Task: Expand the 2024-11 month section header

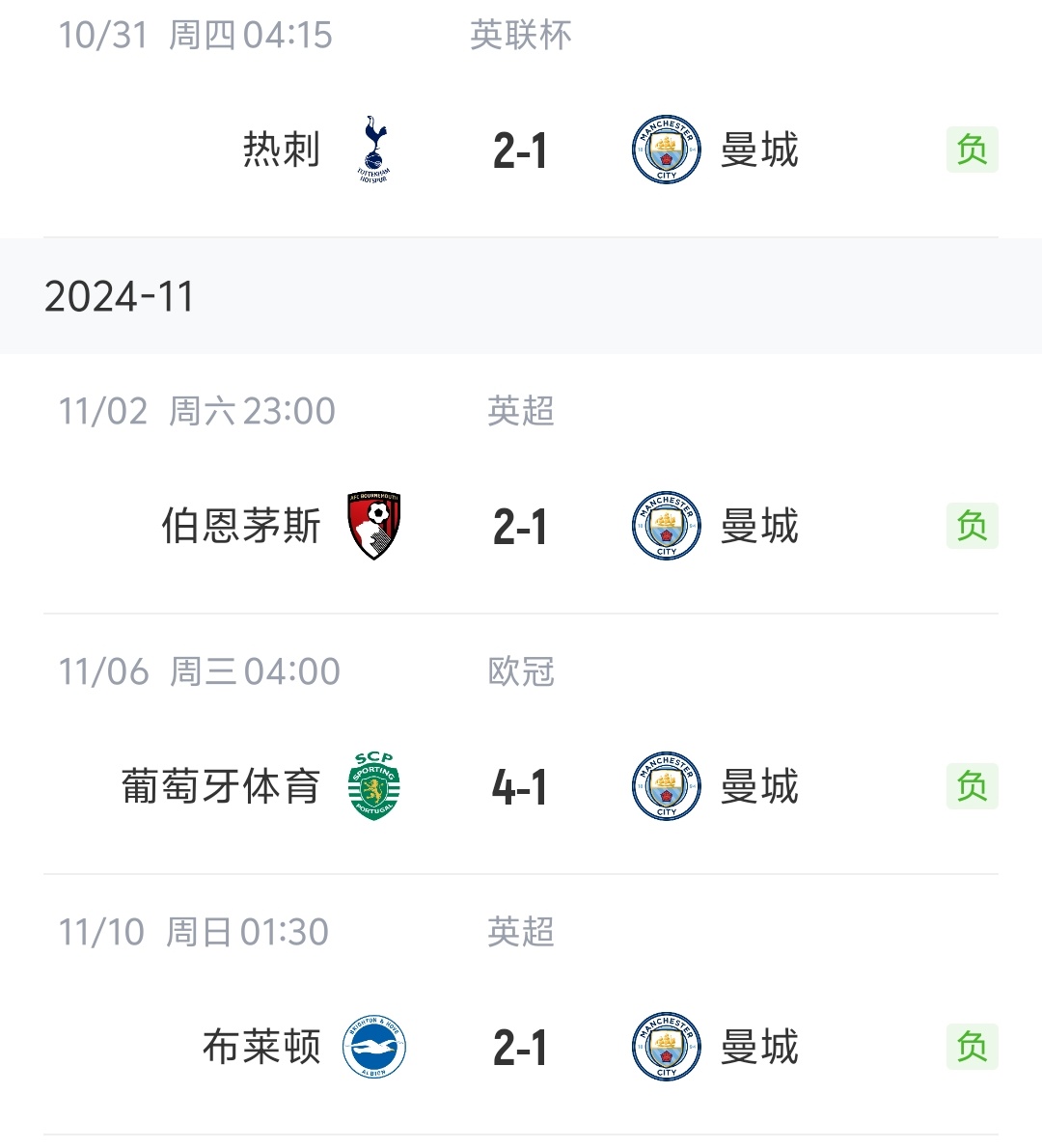Action: click(123, 296)
